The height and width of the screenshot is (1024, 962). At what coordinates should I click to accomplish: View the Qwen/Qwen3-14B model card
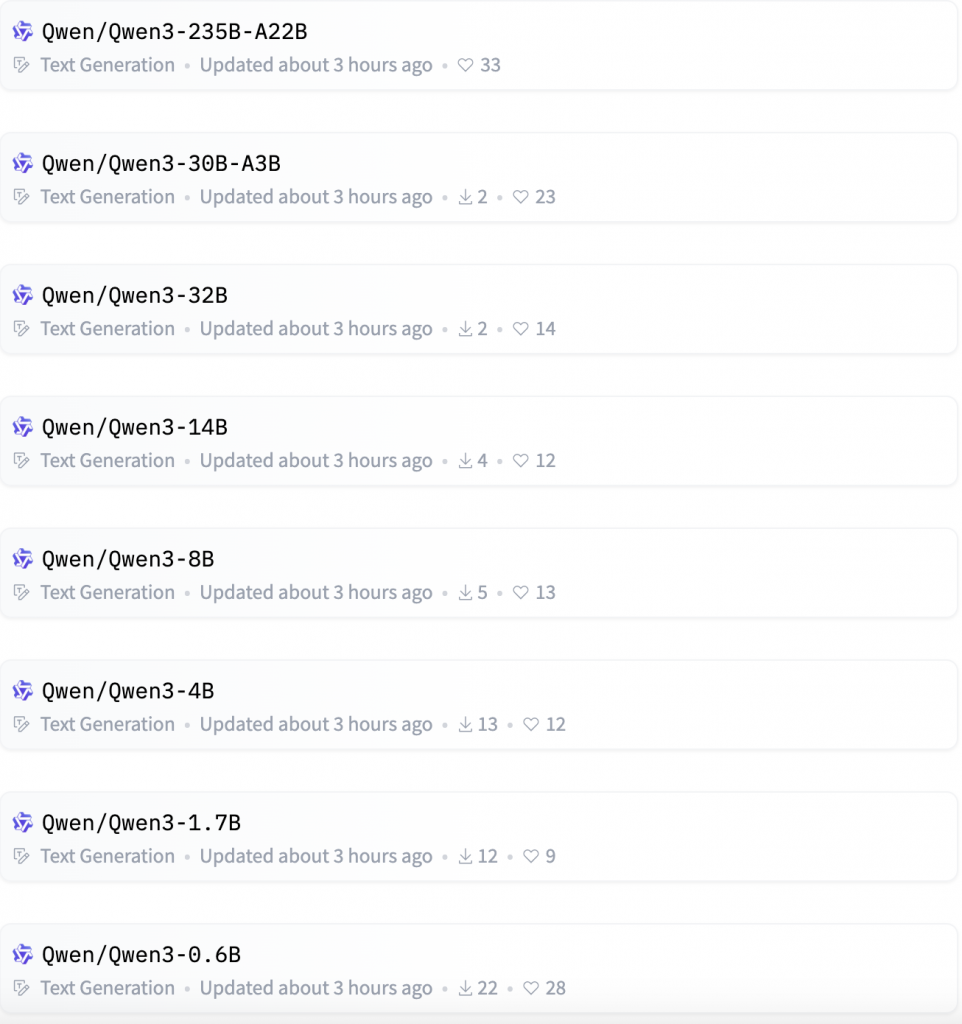pos(135,428)
